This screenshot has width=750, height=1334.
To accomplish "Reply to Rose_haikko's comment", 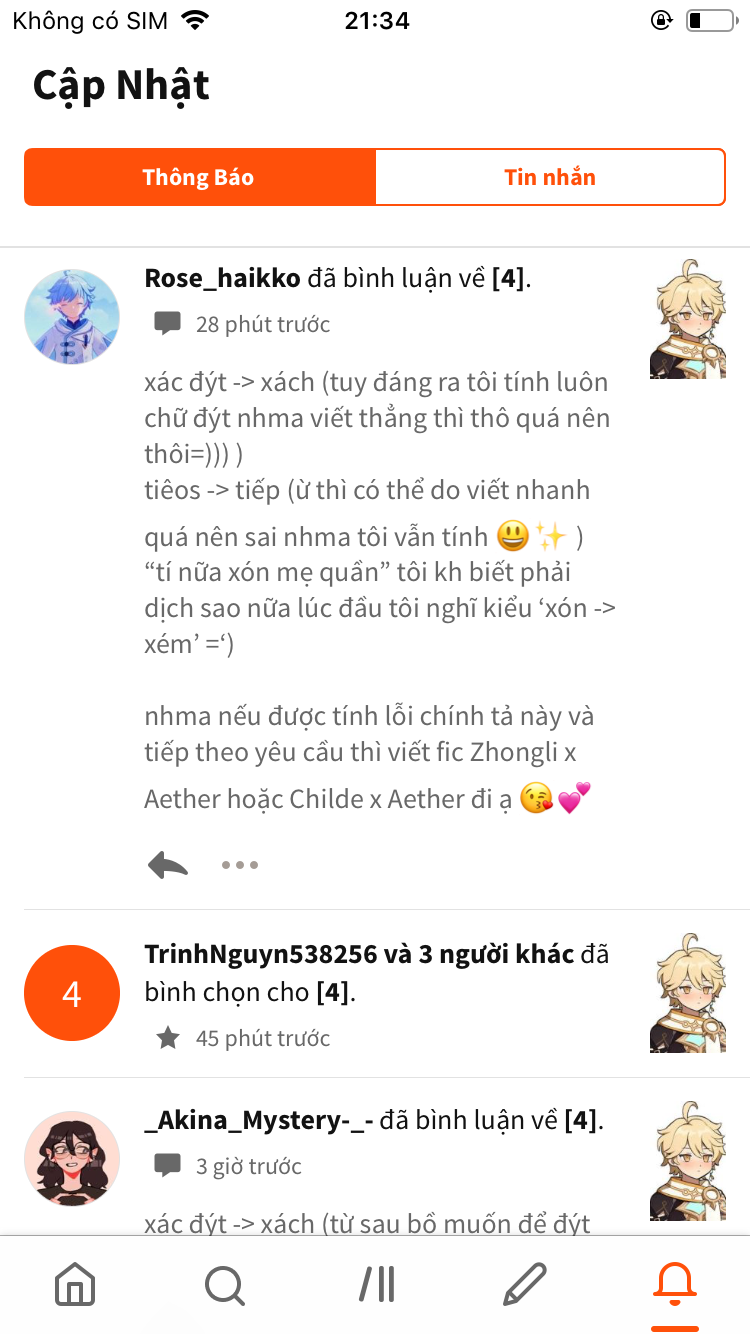I will pos(168,864).
